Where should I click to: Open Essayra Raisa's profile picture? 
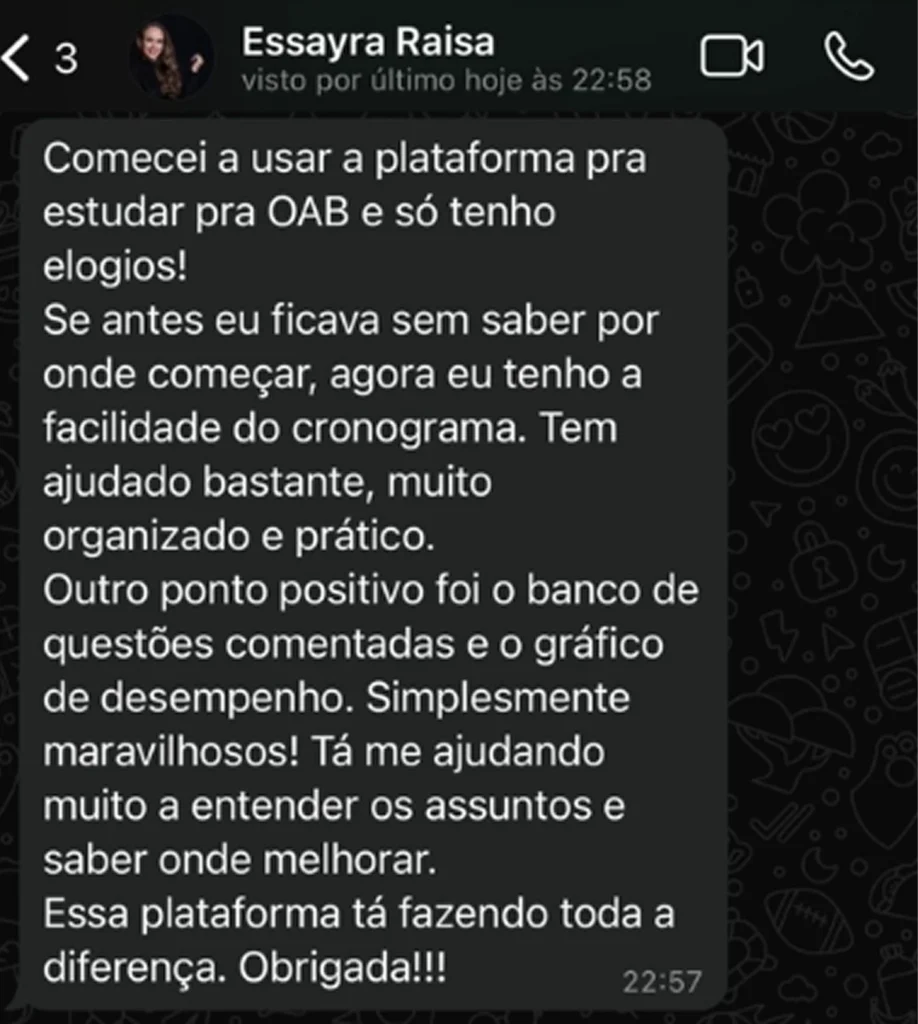(x=170, y=57)
